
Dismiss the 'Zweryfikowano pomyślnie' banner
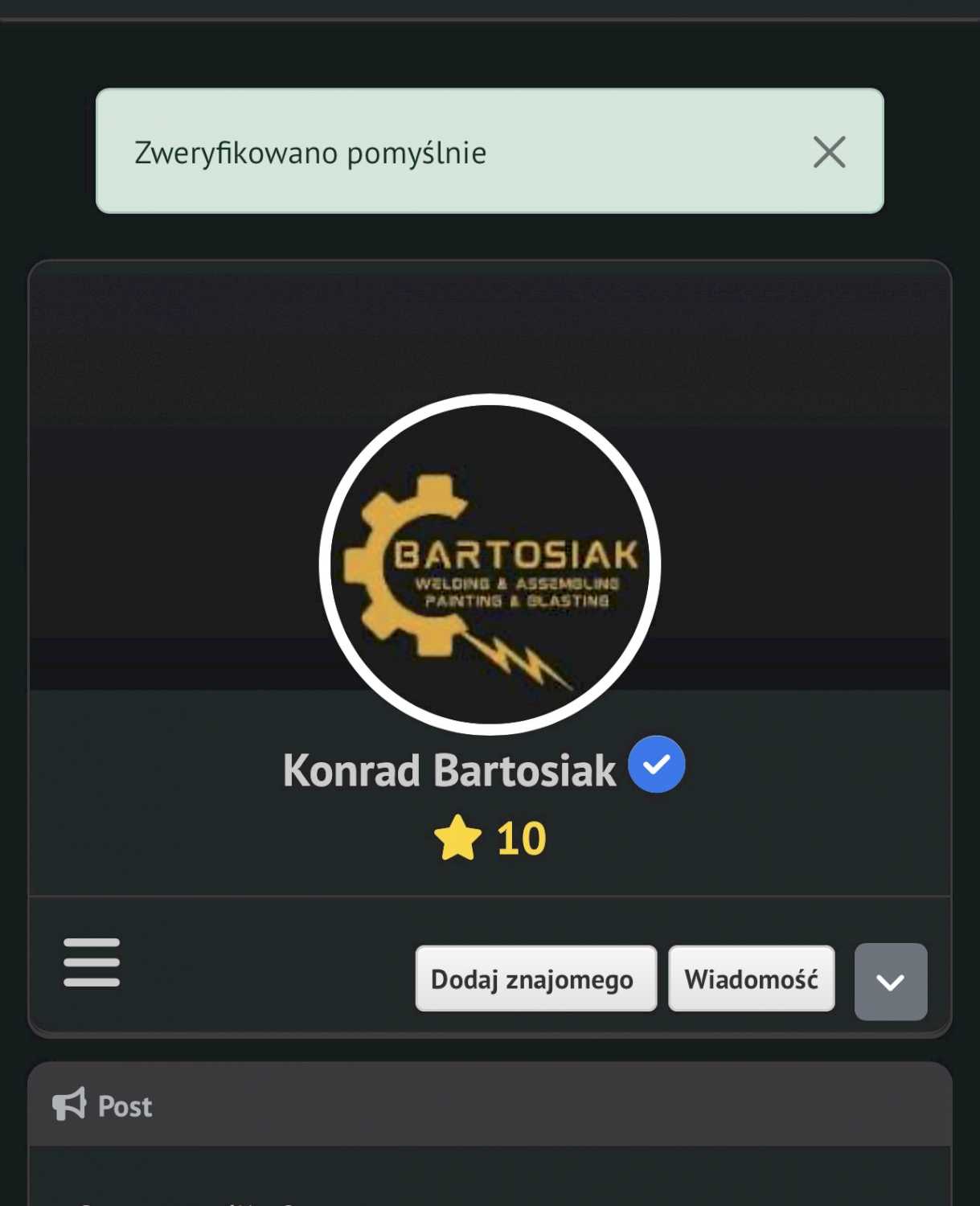pos(829,152)
